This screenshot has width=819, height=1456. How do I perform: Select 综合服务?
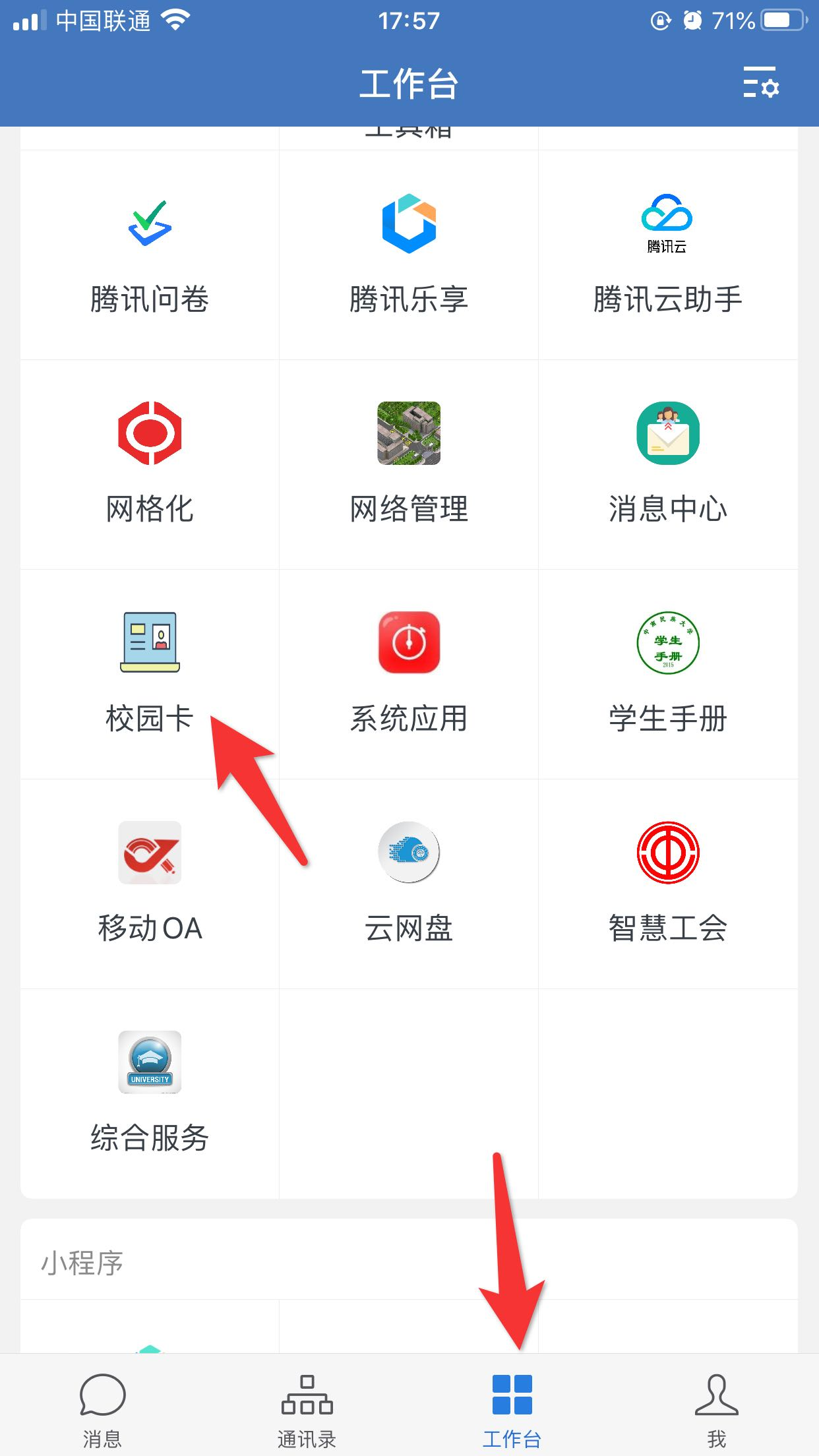point(150,1092)
